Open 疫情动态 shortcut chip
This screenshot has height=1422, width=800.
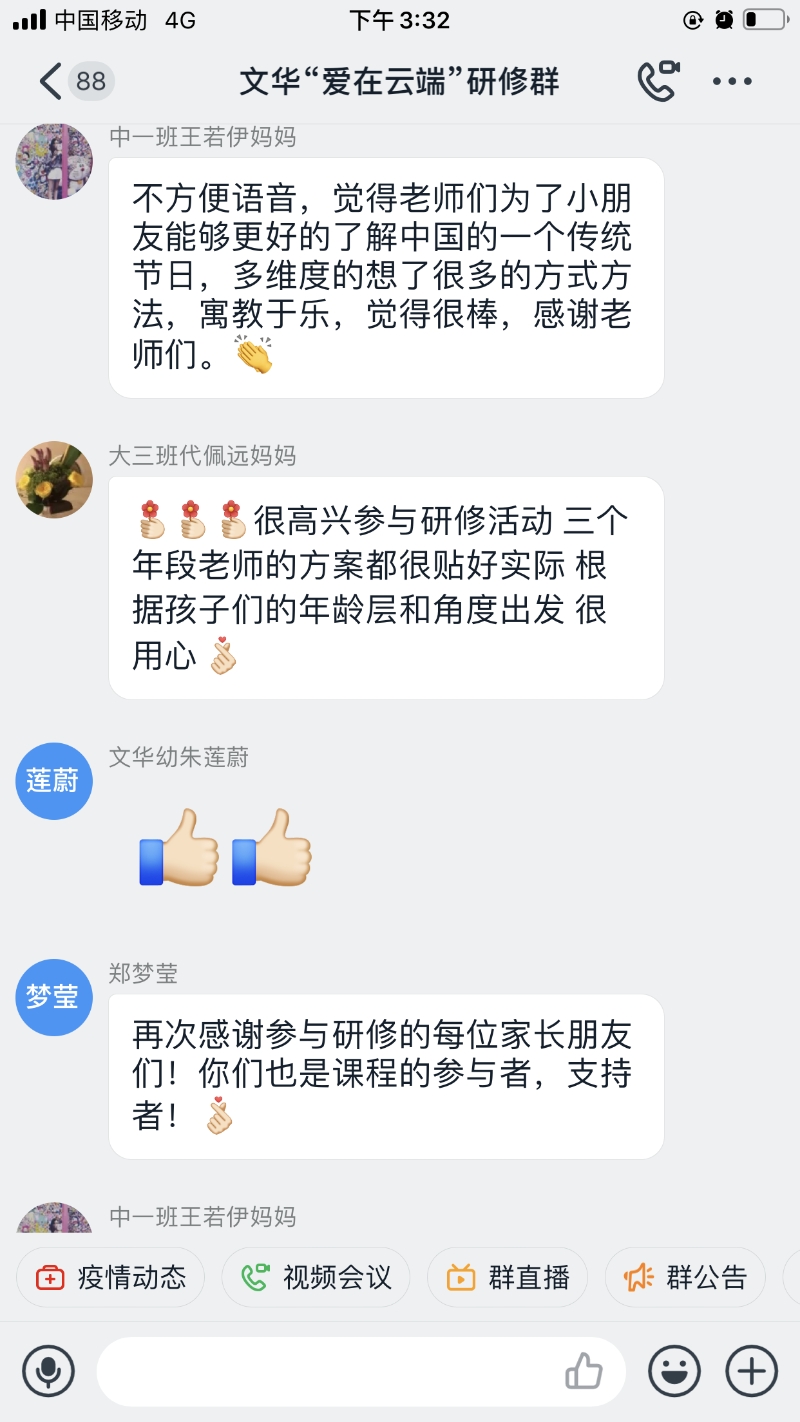pyautogui.click(x=111, y=1277)
